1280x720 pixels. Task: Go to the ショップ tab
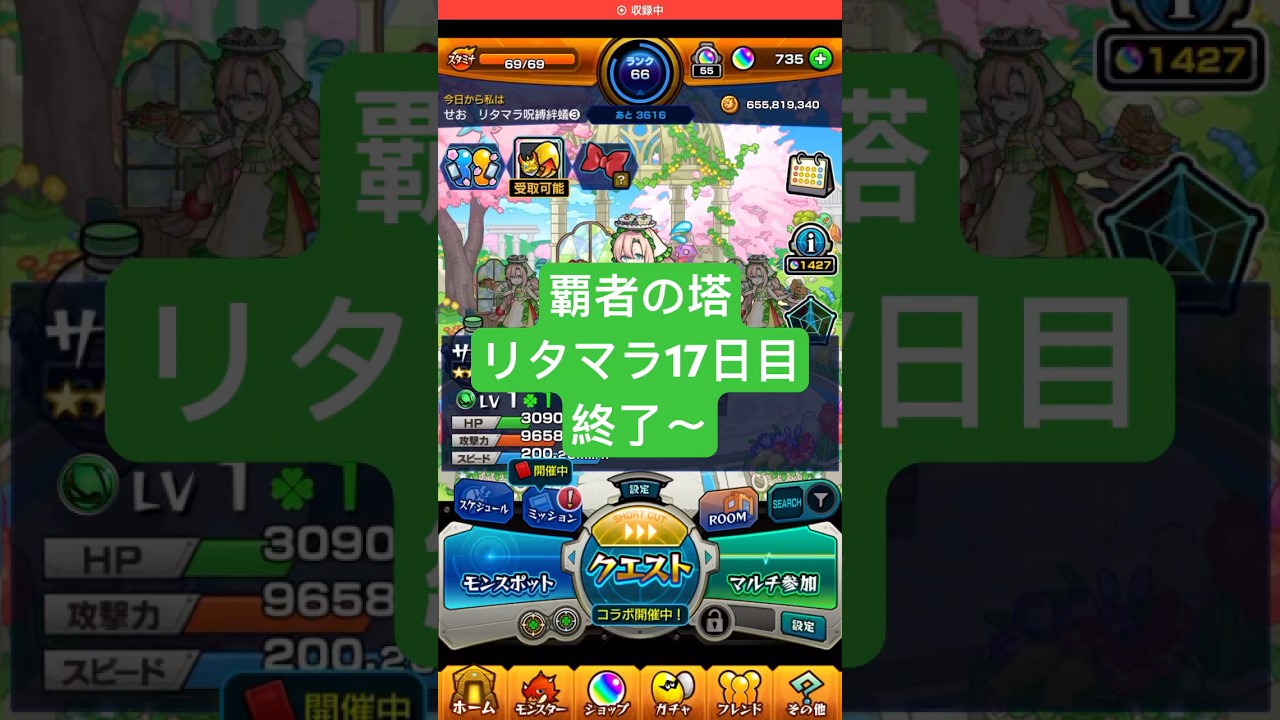[606, 692]
